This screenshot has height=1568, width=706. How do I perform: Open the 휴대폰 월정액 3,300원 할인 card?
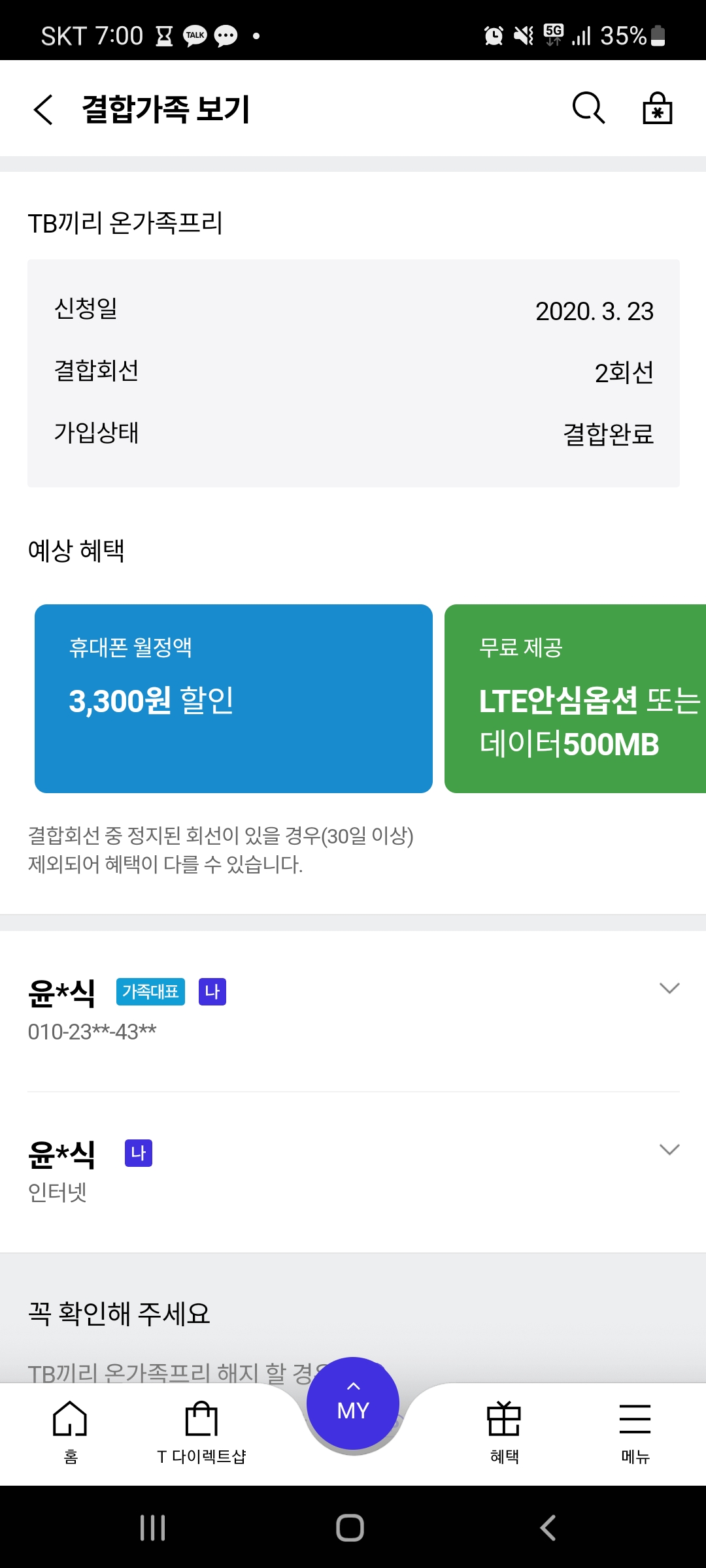[233, 698]
